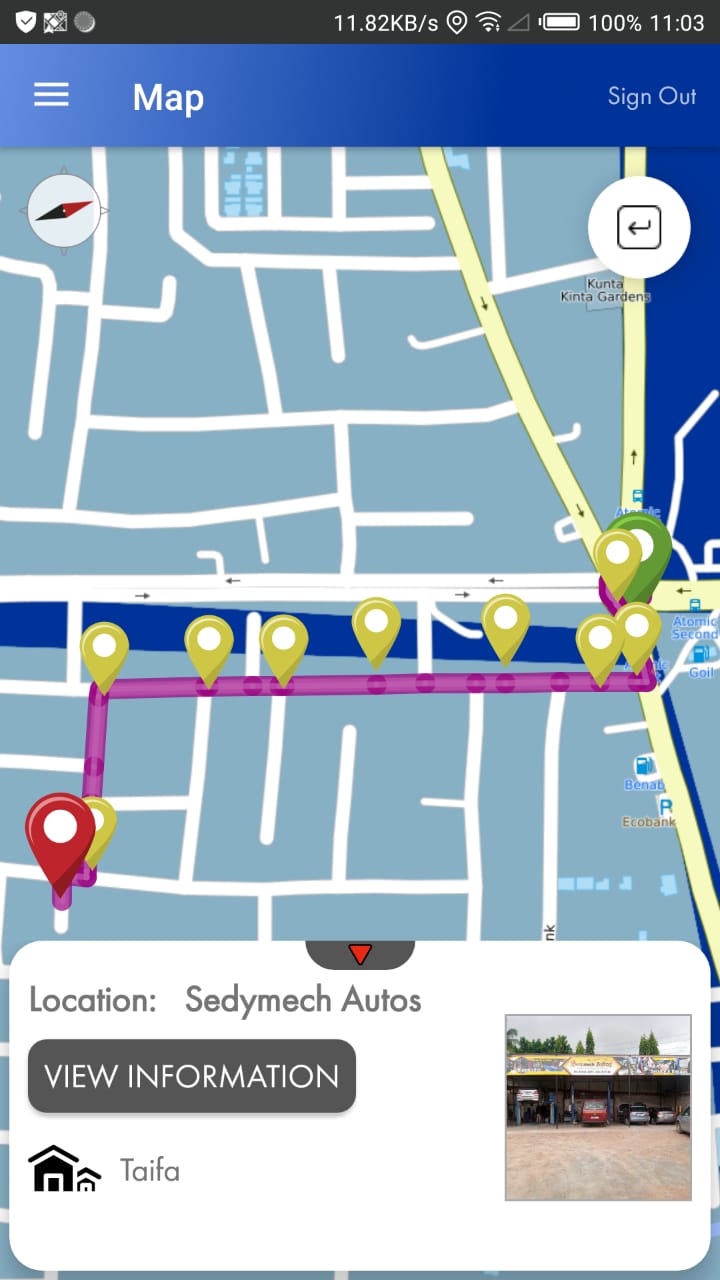Tap the round return arrow button

[x=639, y=227]
